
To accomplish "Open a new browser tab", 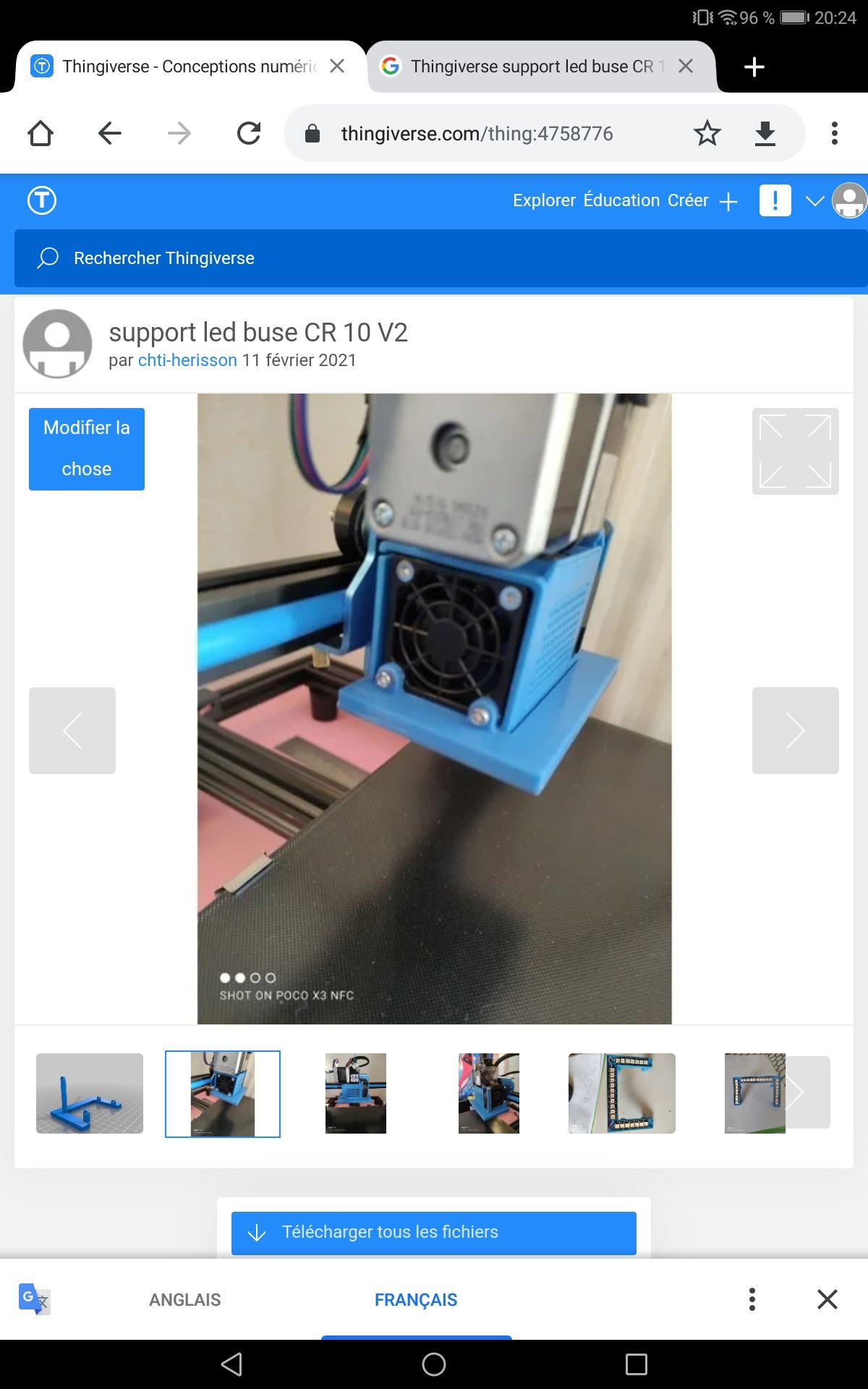I will [x=754, y=67].
